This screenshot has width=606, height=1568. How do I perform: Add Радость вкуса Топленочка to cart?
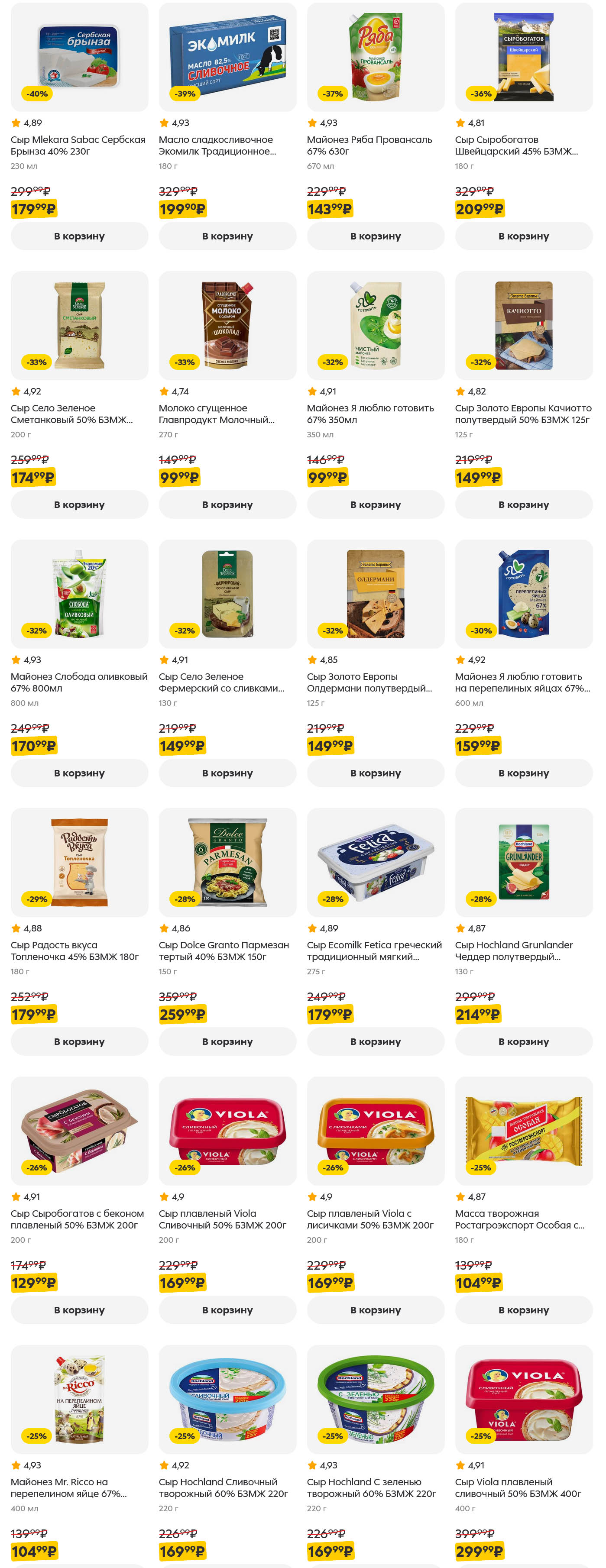[x=79, y=1041]
